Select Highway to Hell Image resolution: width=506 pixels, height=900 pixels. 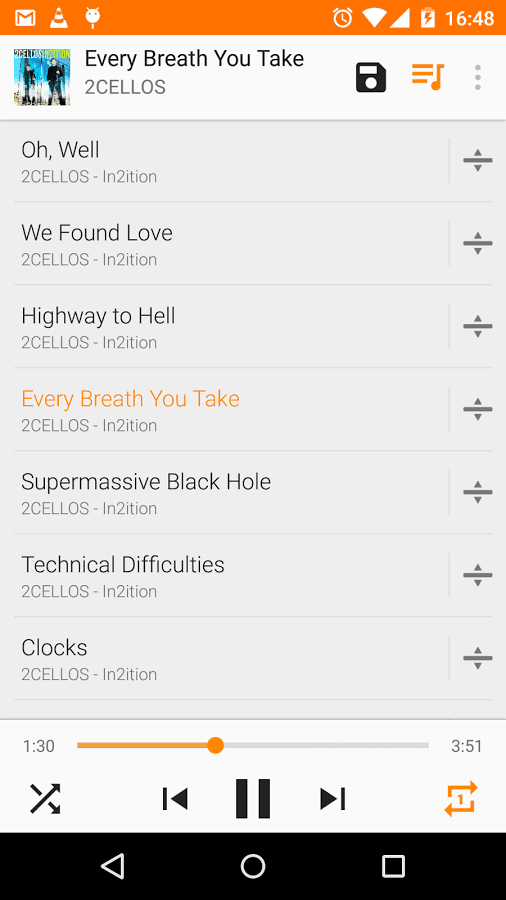click(229, 327)
